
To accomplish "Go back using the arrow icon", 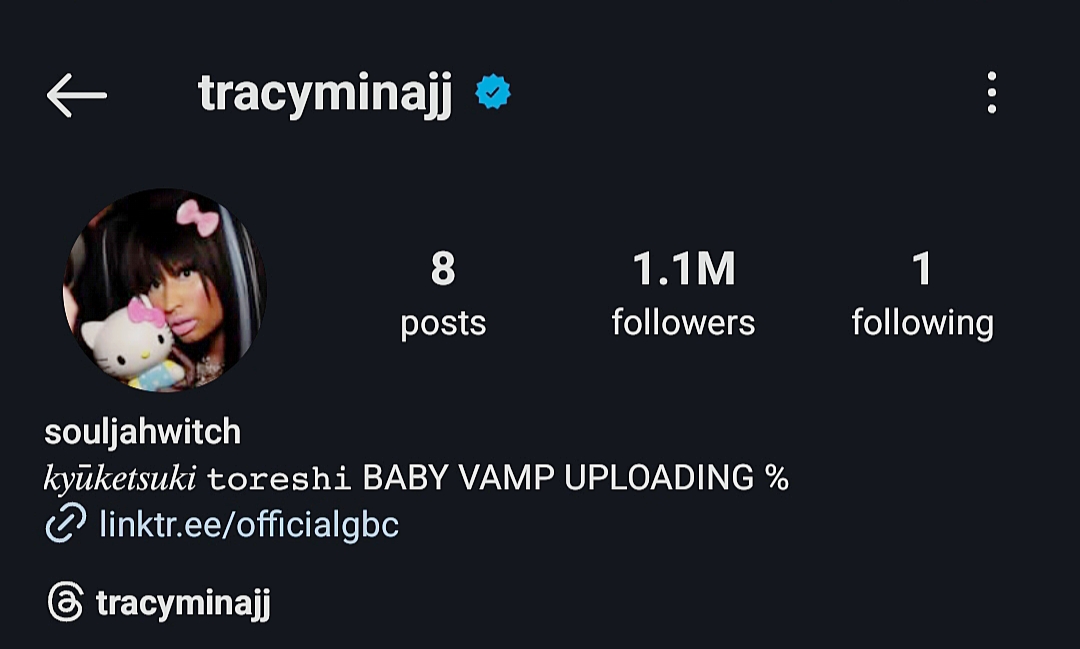I will pyautogui.click(x=76, y=95).
